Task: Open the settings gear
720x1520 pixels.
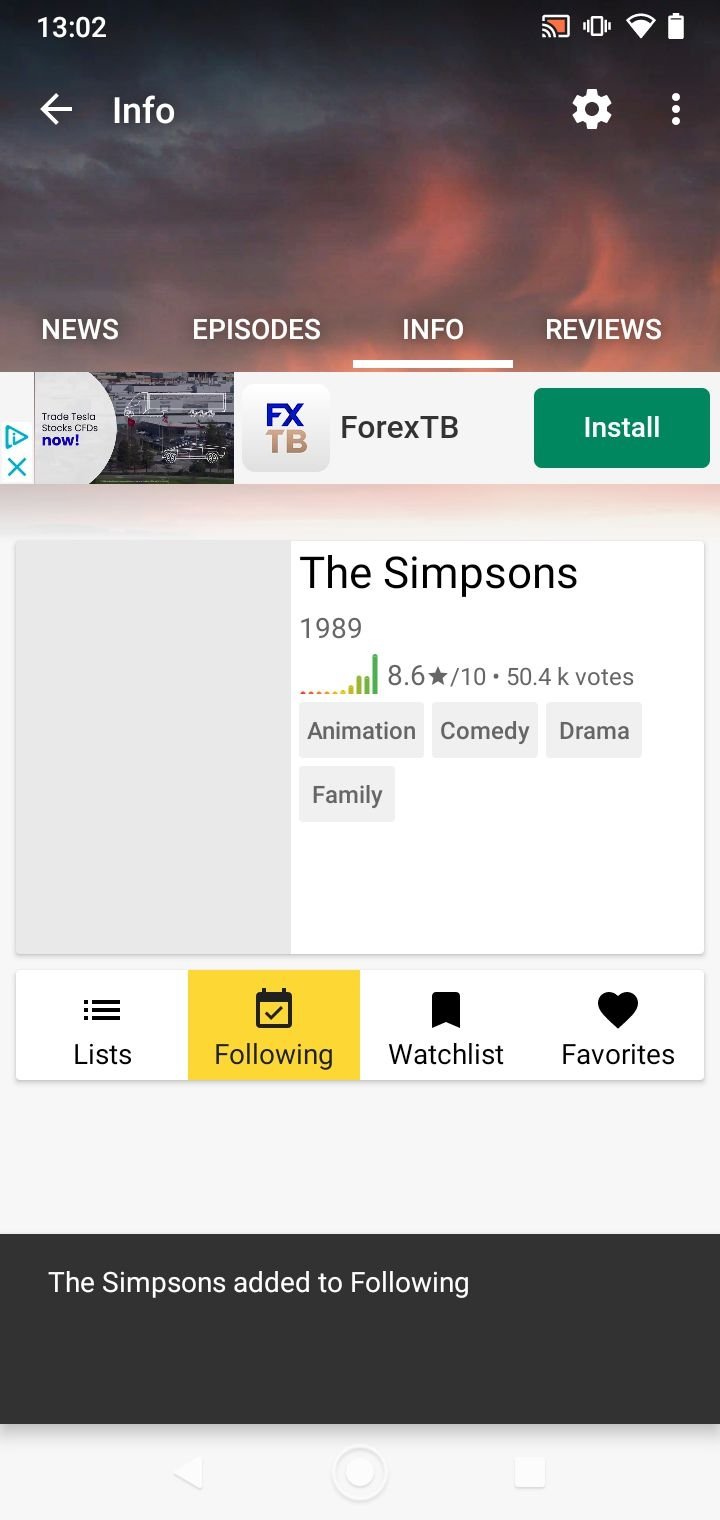Action: [592, 110]
